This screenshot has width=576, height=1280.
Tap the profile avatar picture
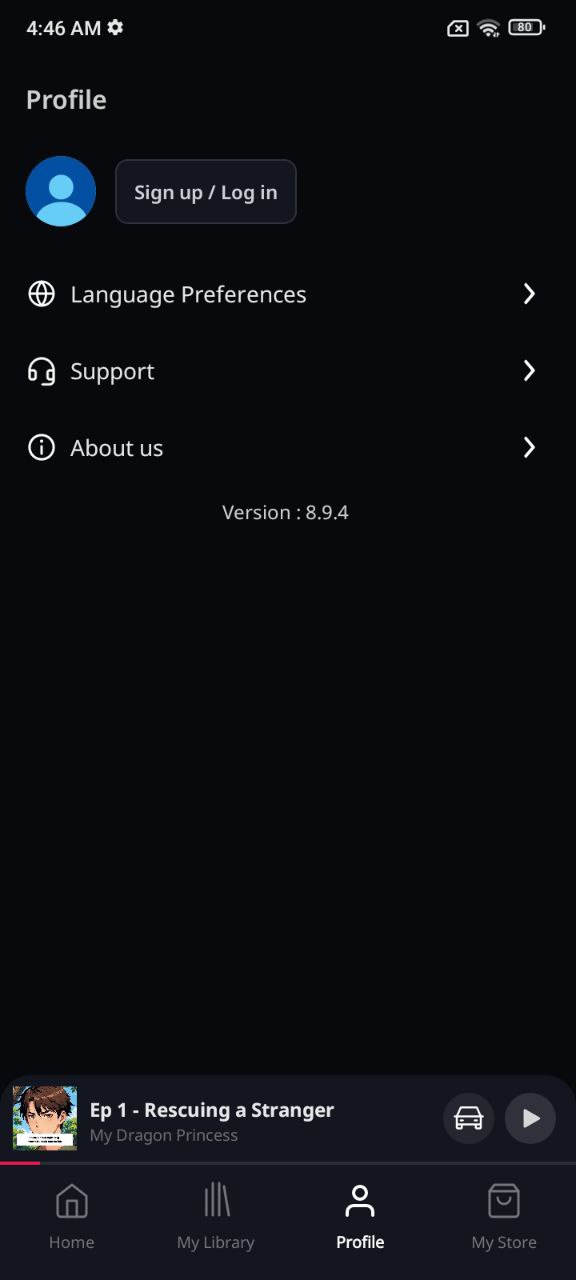coord(61,191)
